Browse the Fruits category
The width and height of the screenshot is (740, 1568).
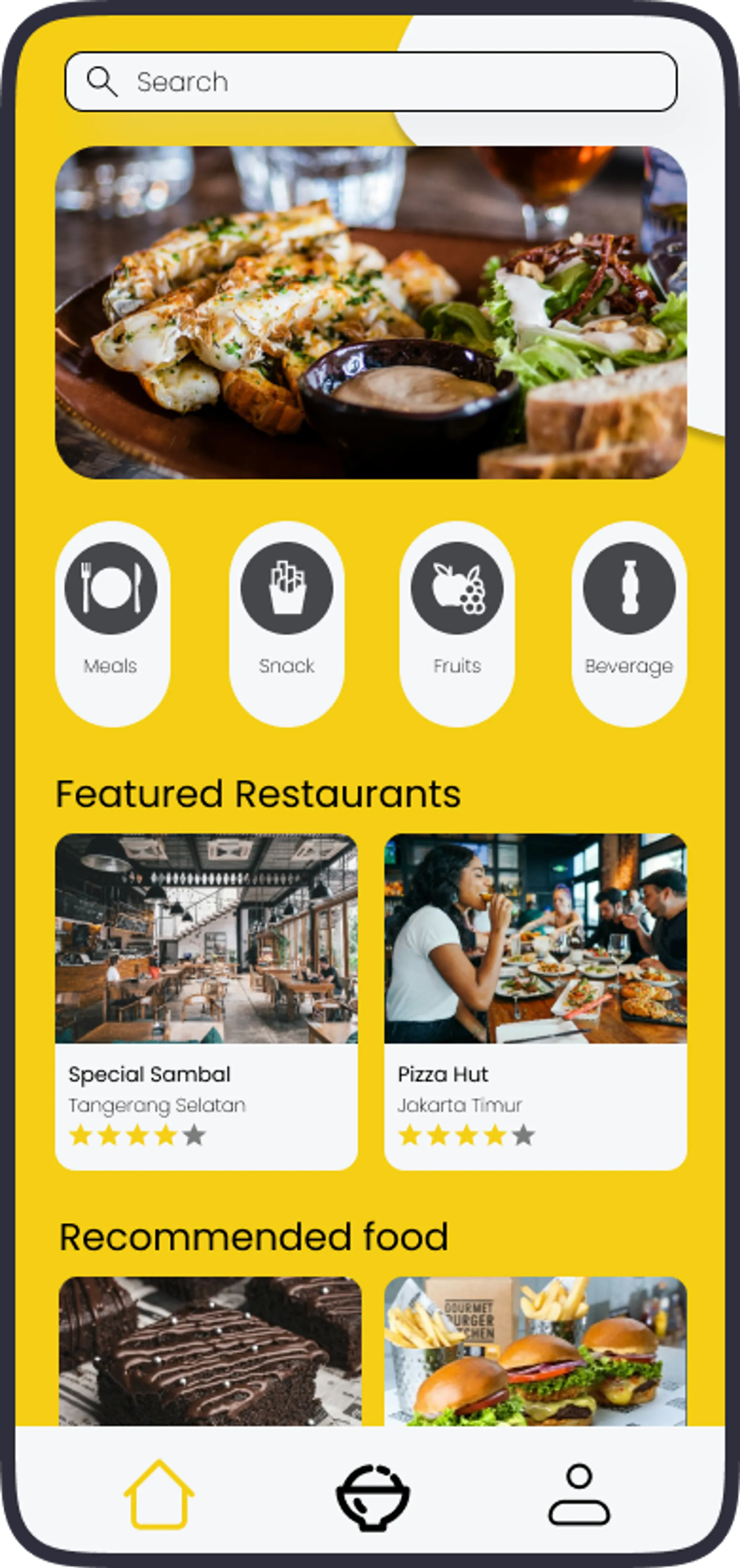457,623
